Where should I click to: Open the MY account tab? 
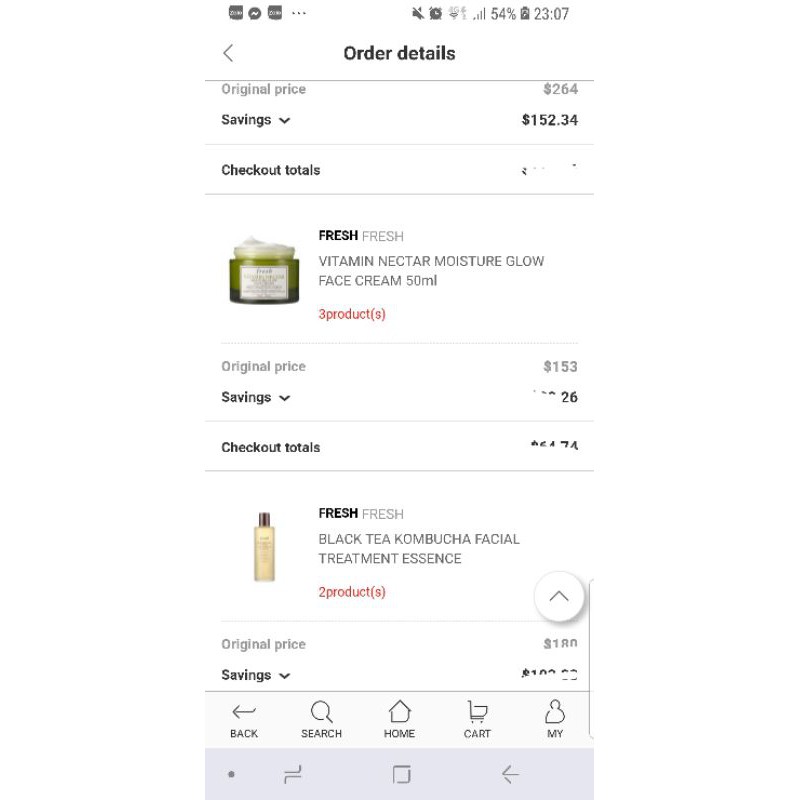555,720
